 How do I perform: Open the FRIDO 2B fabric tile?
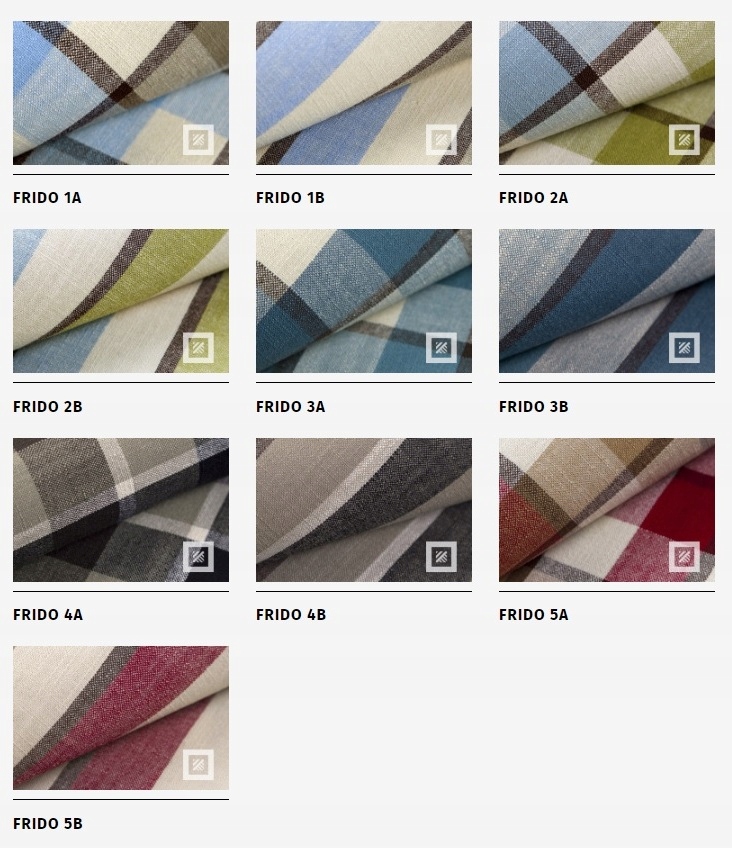(120, 301)
